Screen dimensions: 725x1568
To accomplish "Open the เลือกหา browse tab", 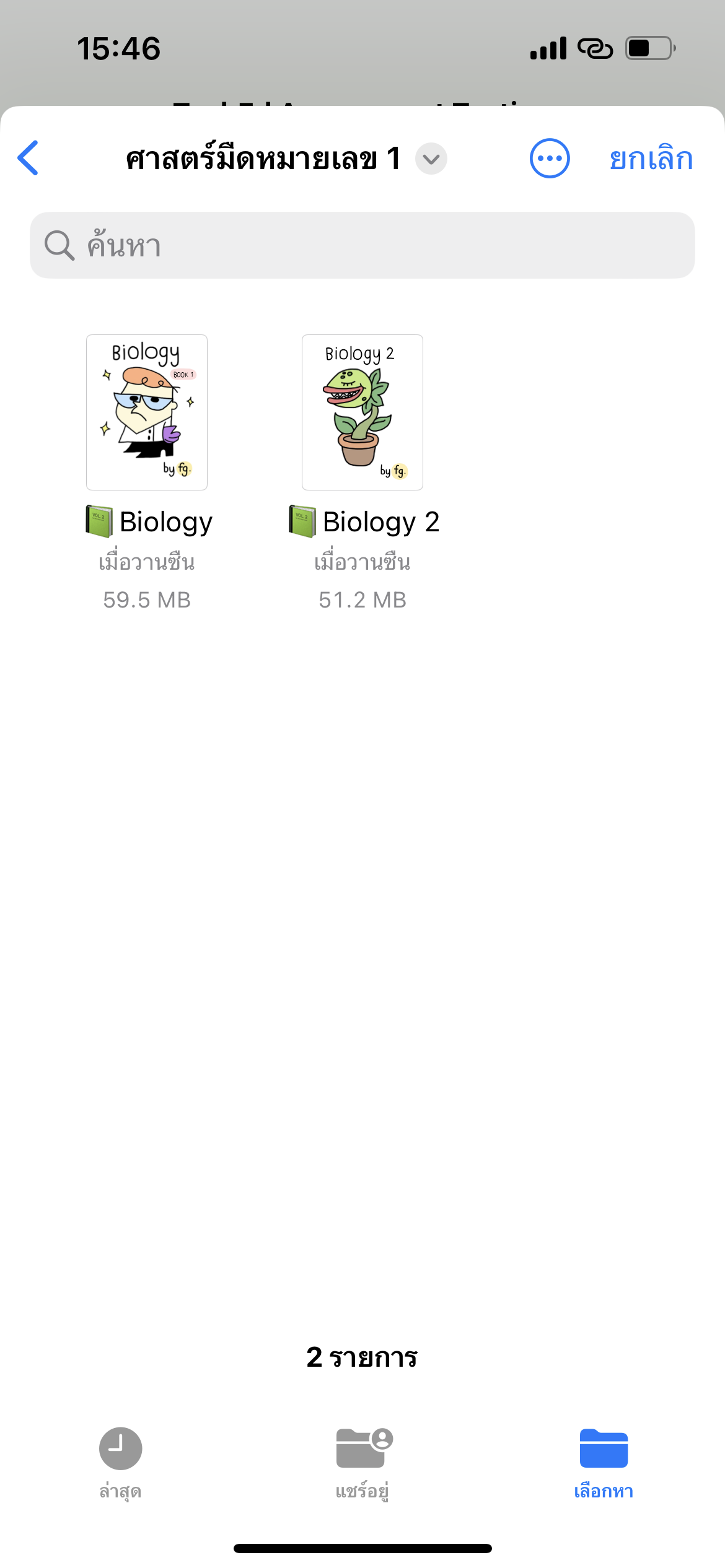I will pyautogui.click(x=604, y=1463).
